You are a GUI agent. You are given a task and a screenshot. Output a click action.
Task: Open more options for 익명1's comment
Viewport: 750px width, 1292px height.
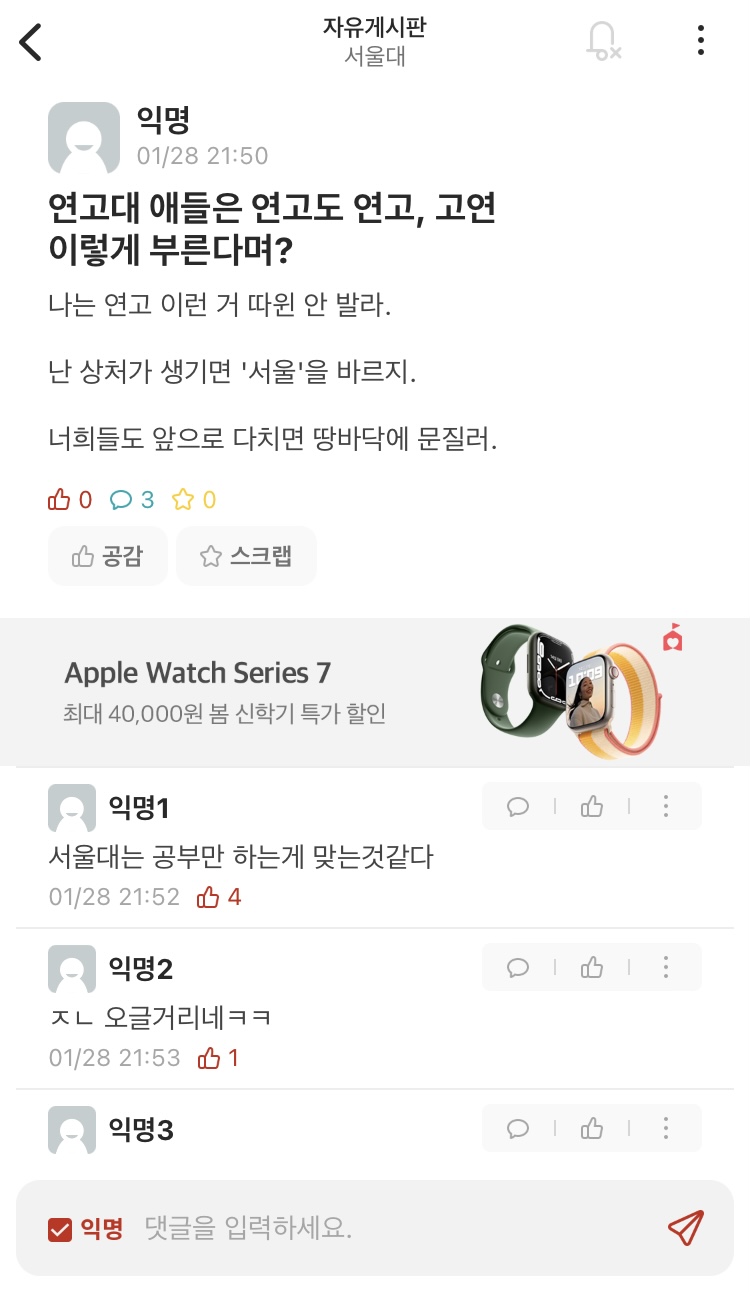click(x=666, y=806)
